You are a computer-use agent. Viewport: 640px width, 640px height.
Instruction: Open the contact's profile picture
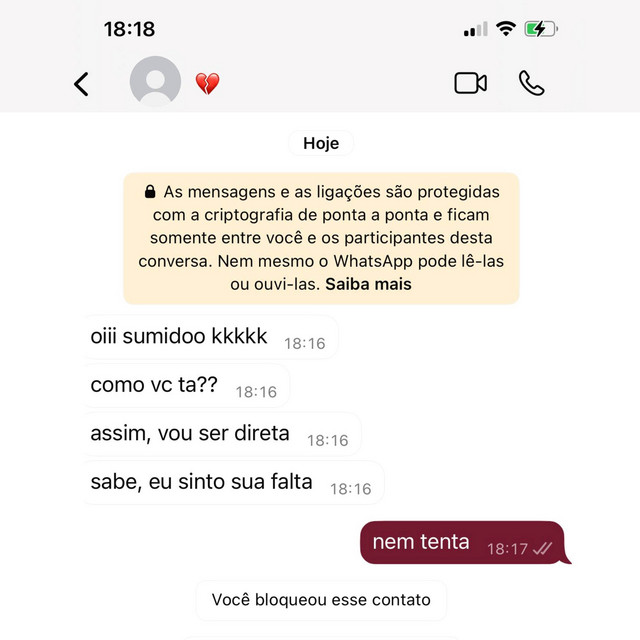[155, 82]
